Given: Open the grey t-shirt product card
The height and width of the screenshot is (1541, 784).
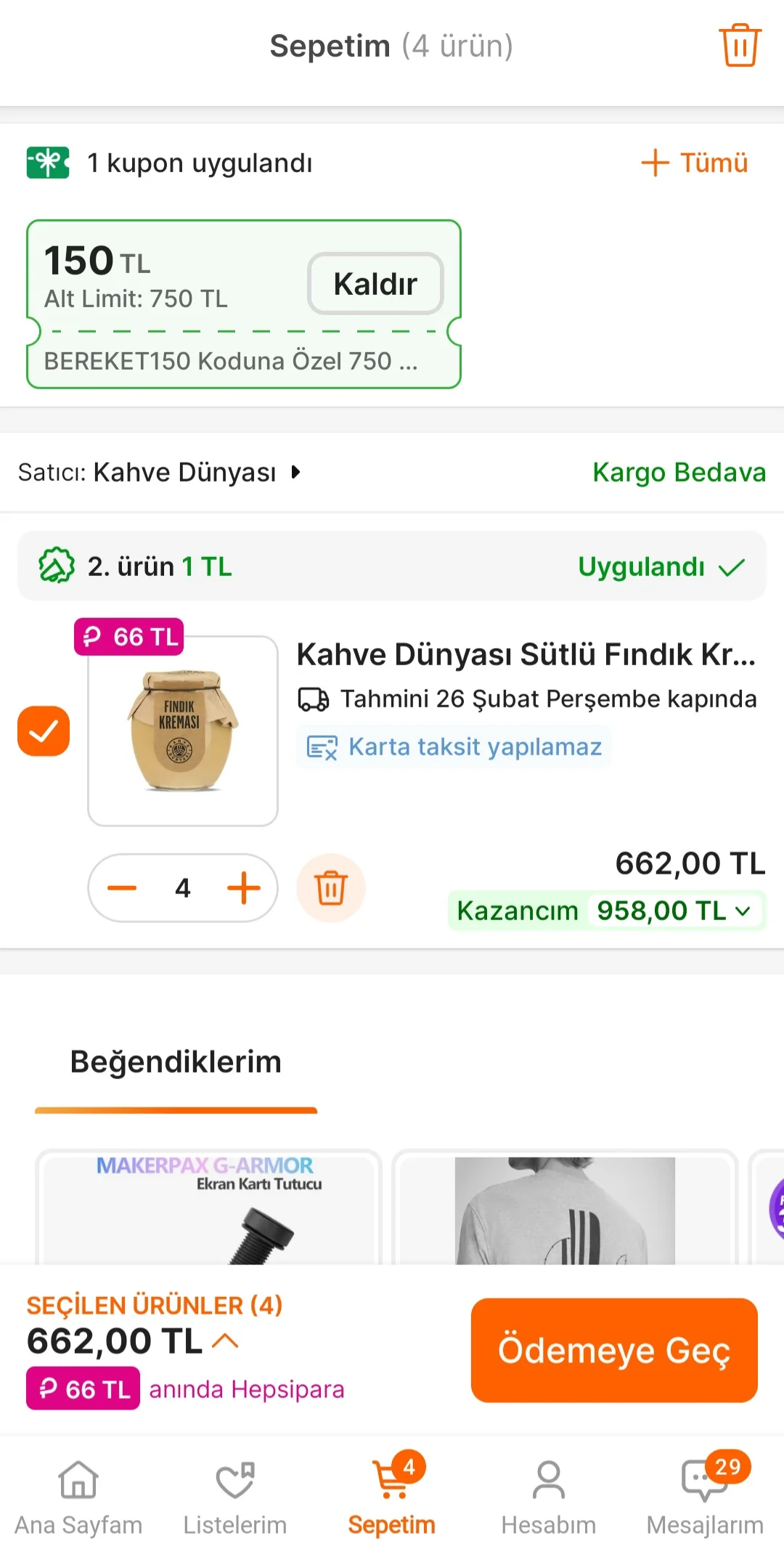Looking at the screenshot, I should point(565,1207).
